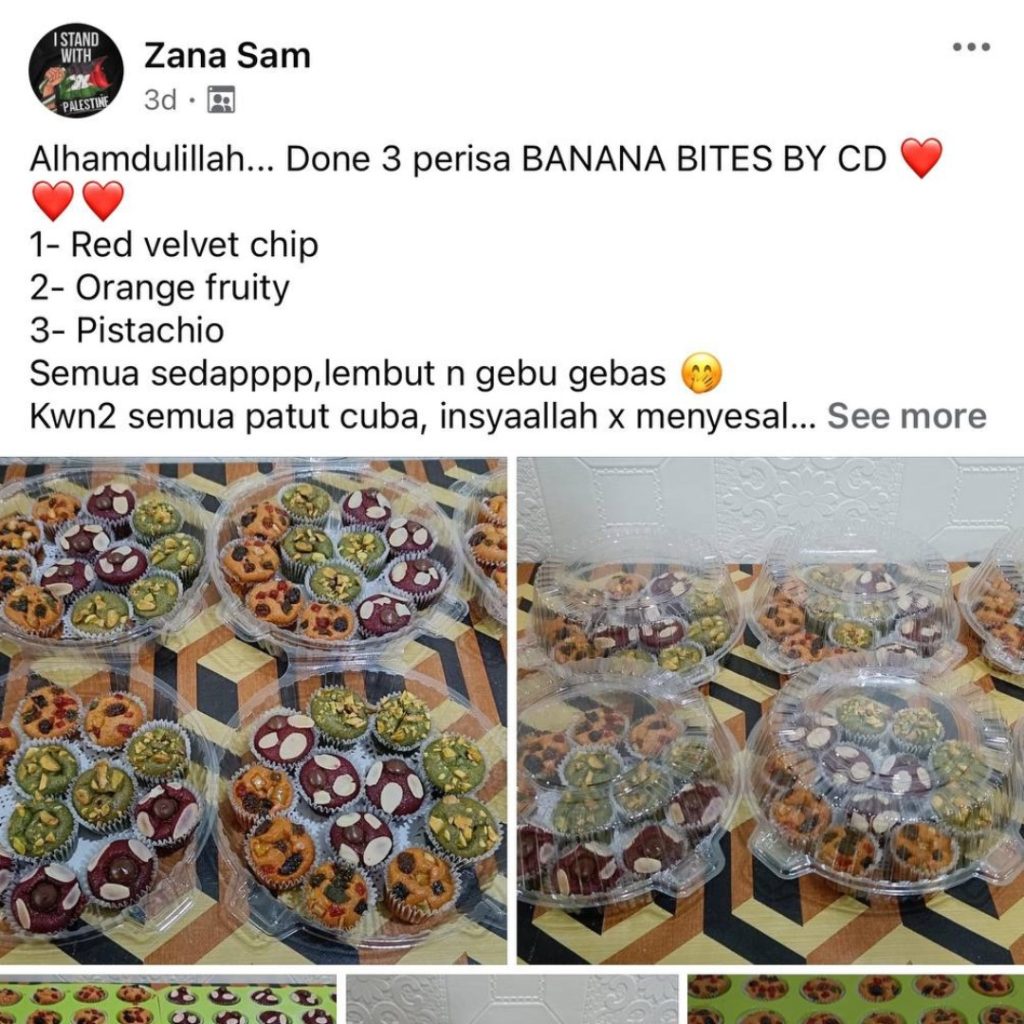The width and height of the screenshot is (1024, 1024).
Task: Open the post's audience indicator icon
Action: click(x=220, y=100)
